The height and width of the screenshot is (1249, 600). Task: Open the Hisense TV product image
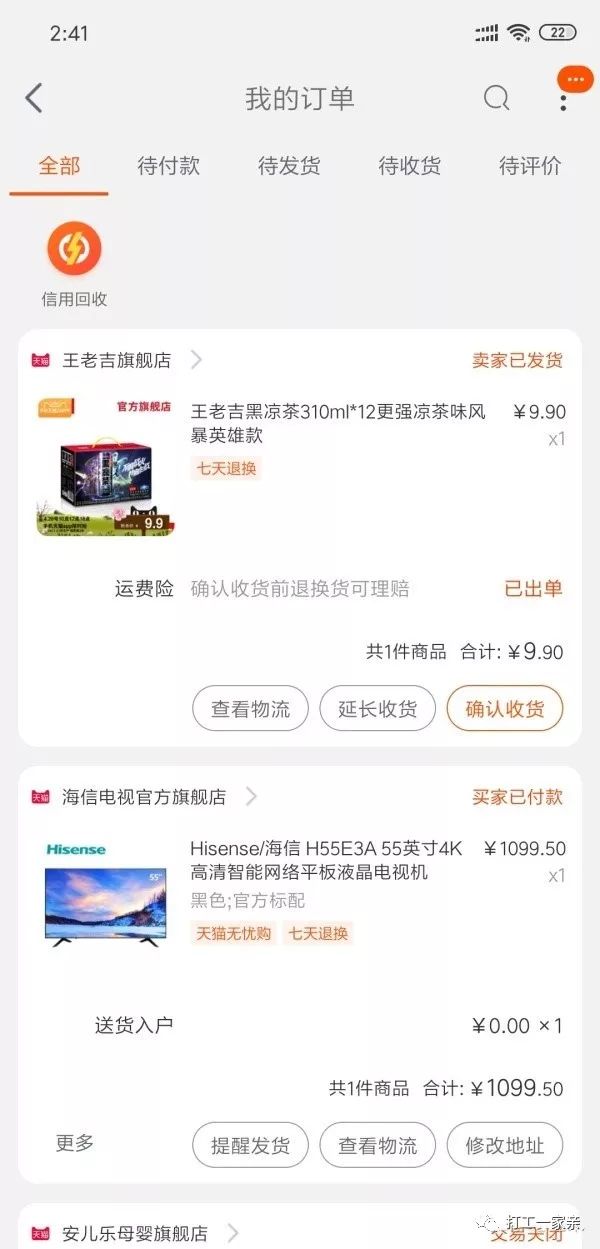click(x=106, y=894)
